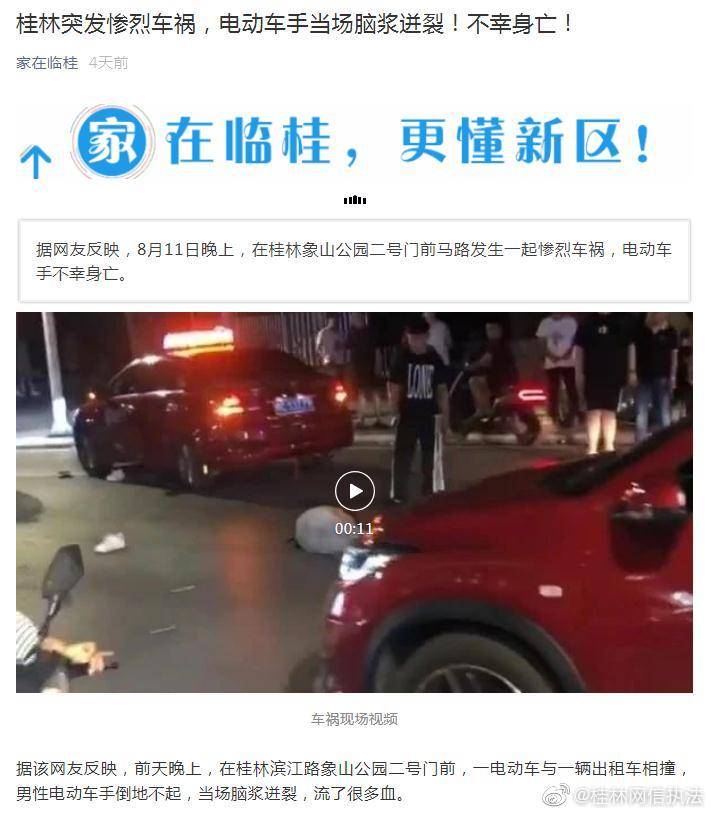The image size is (712, 815).
Task: Play the accident scene video
Action: [x=354, y=491]
